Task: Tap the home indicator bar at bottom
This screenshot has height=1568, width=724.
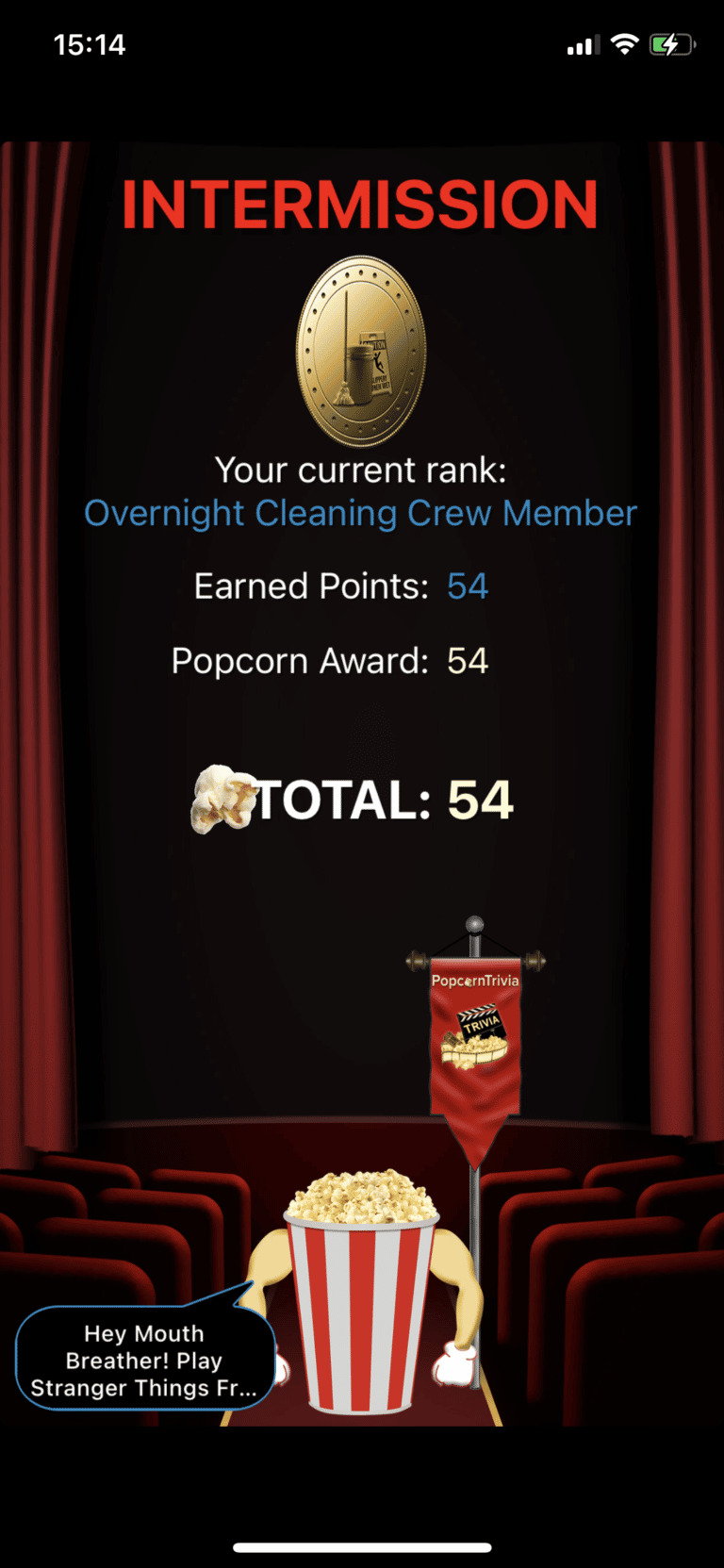Action: click(x=362, y=1545)
